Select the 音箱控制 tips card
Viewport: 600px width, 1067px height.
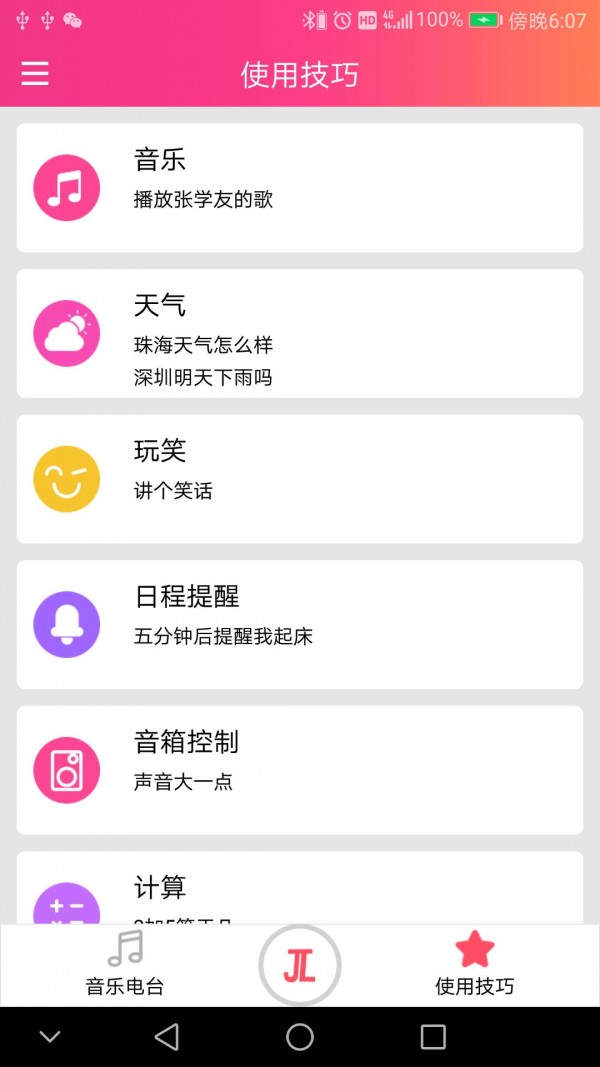[300, 770]
